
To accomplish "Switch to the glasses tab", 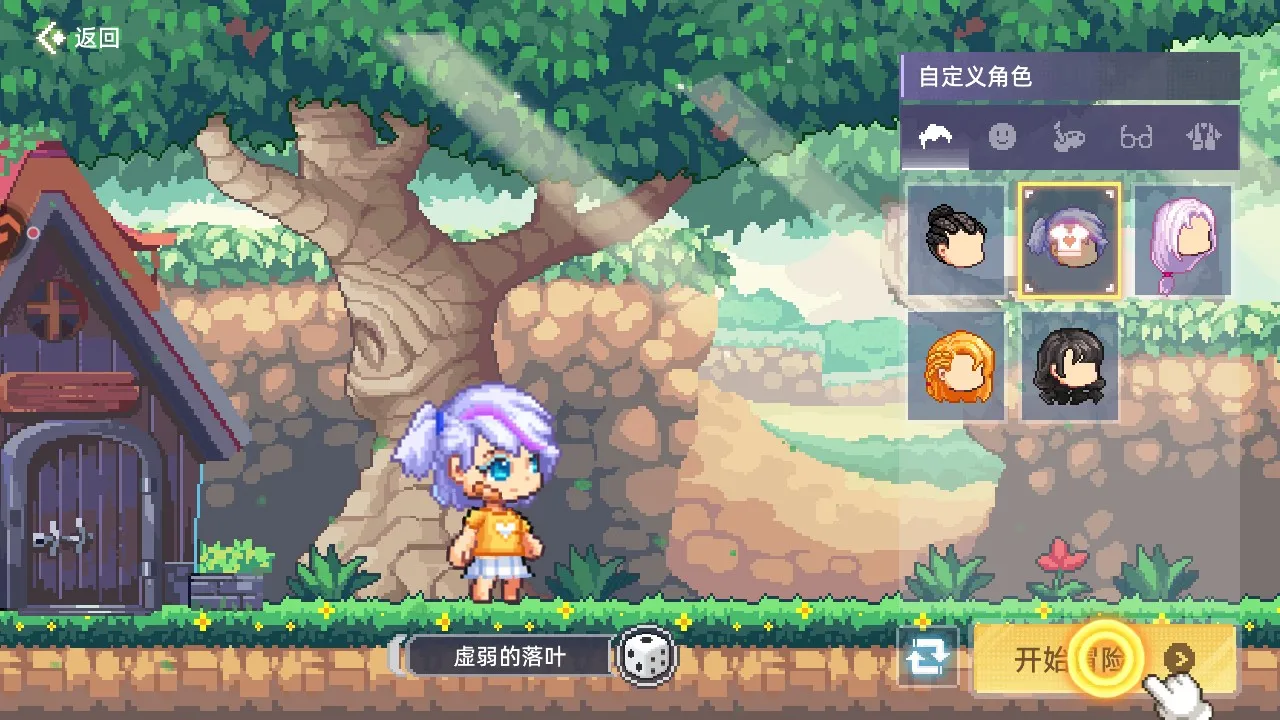I will coord(1136,137).
